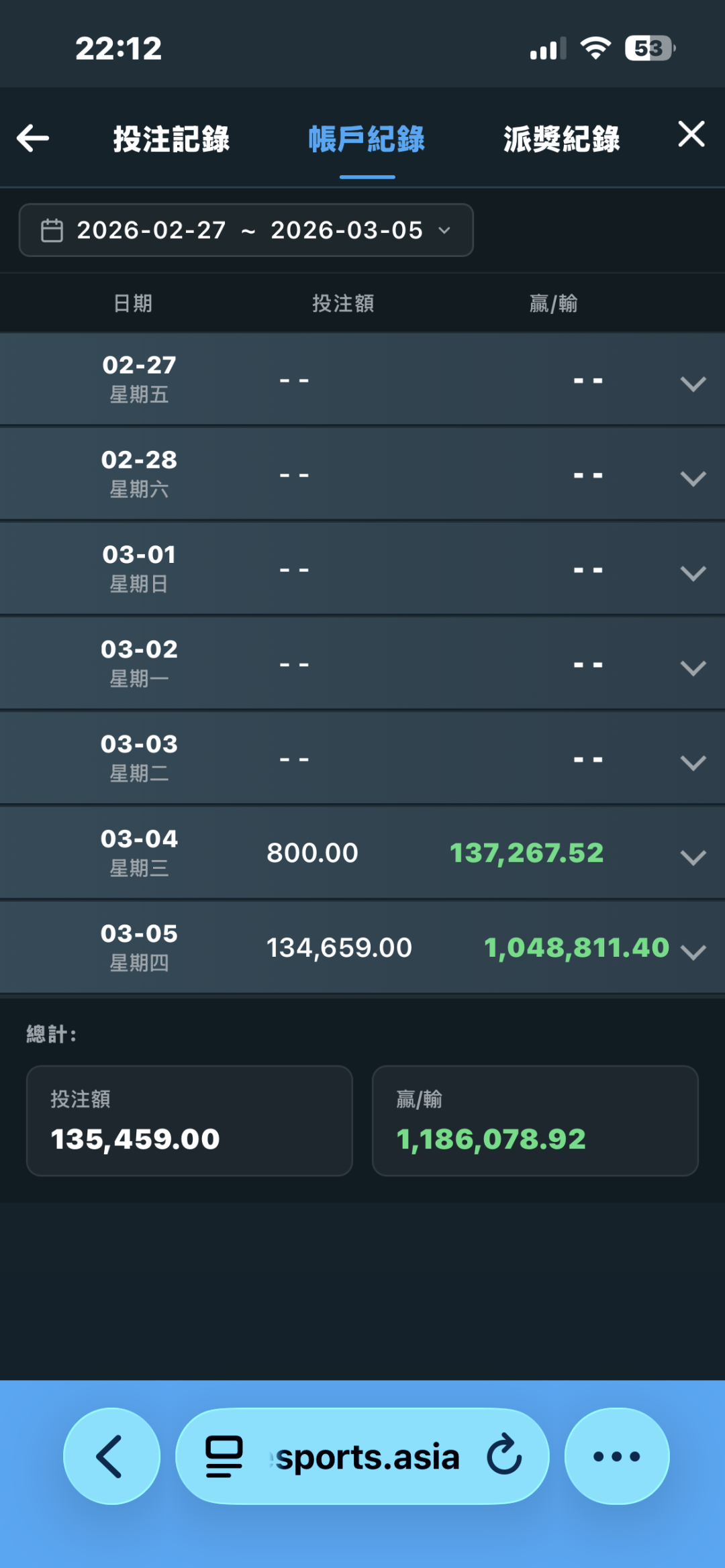Tap the browser back button

coord(111,1456)
